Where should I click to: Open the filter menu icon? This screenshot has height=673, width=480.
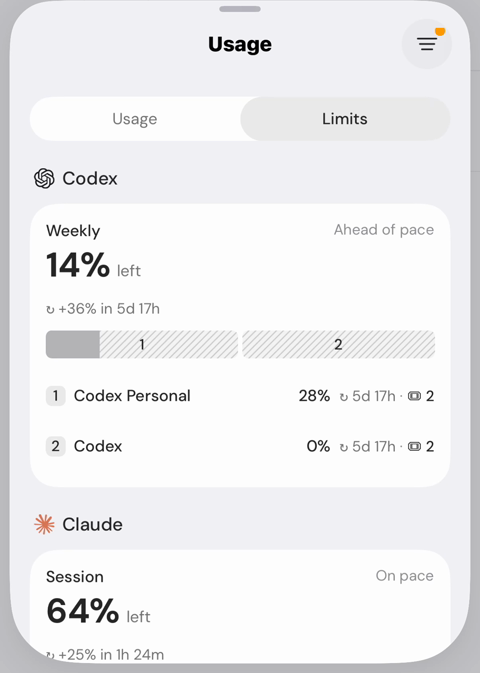pos(427,44)
